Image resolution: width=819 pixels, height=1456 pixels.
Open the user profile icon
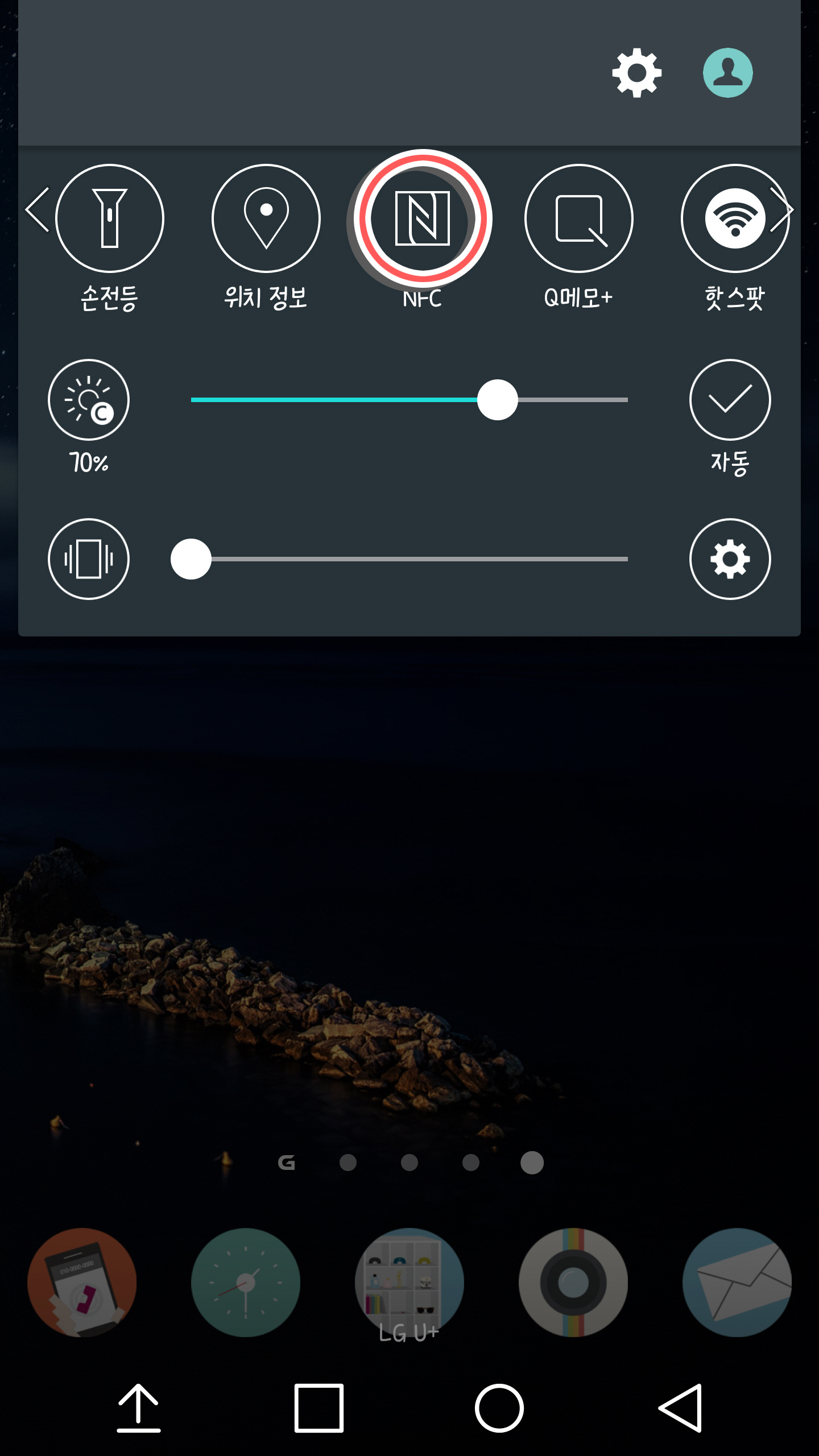tap(727, 73)
